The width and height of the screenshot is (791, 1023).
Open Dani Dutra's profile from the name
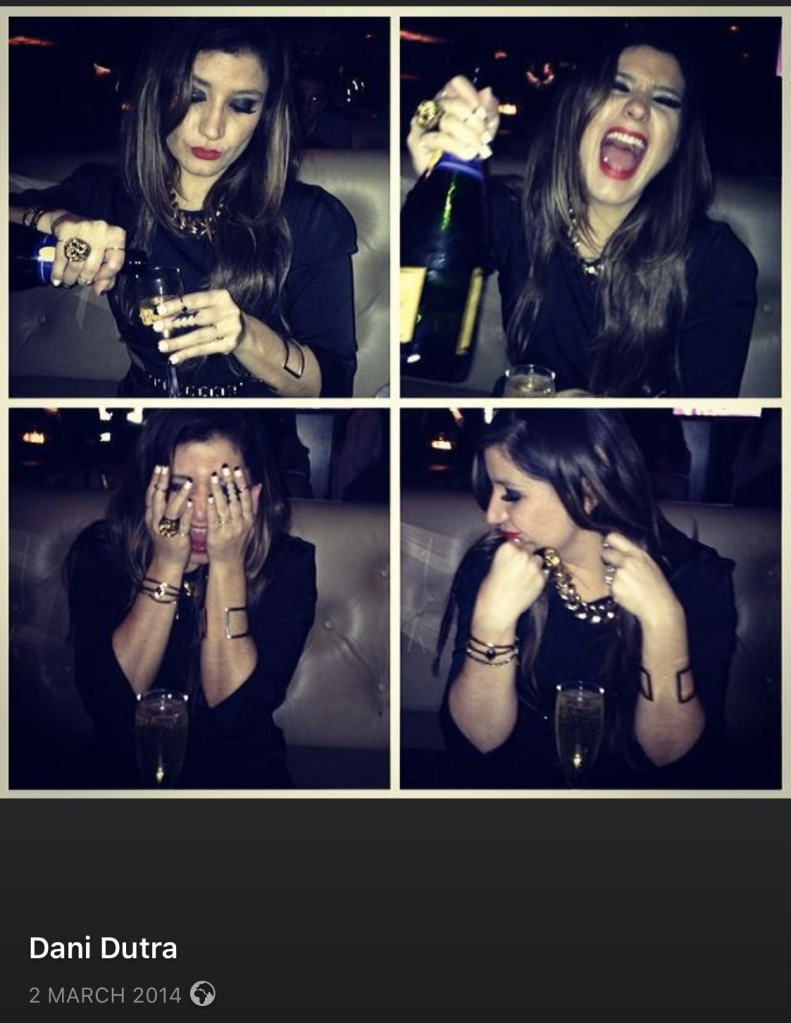click(x=103, y=948)
